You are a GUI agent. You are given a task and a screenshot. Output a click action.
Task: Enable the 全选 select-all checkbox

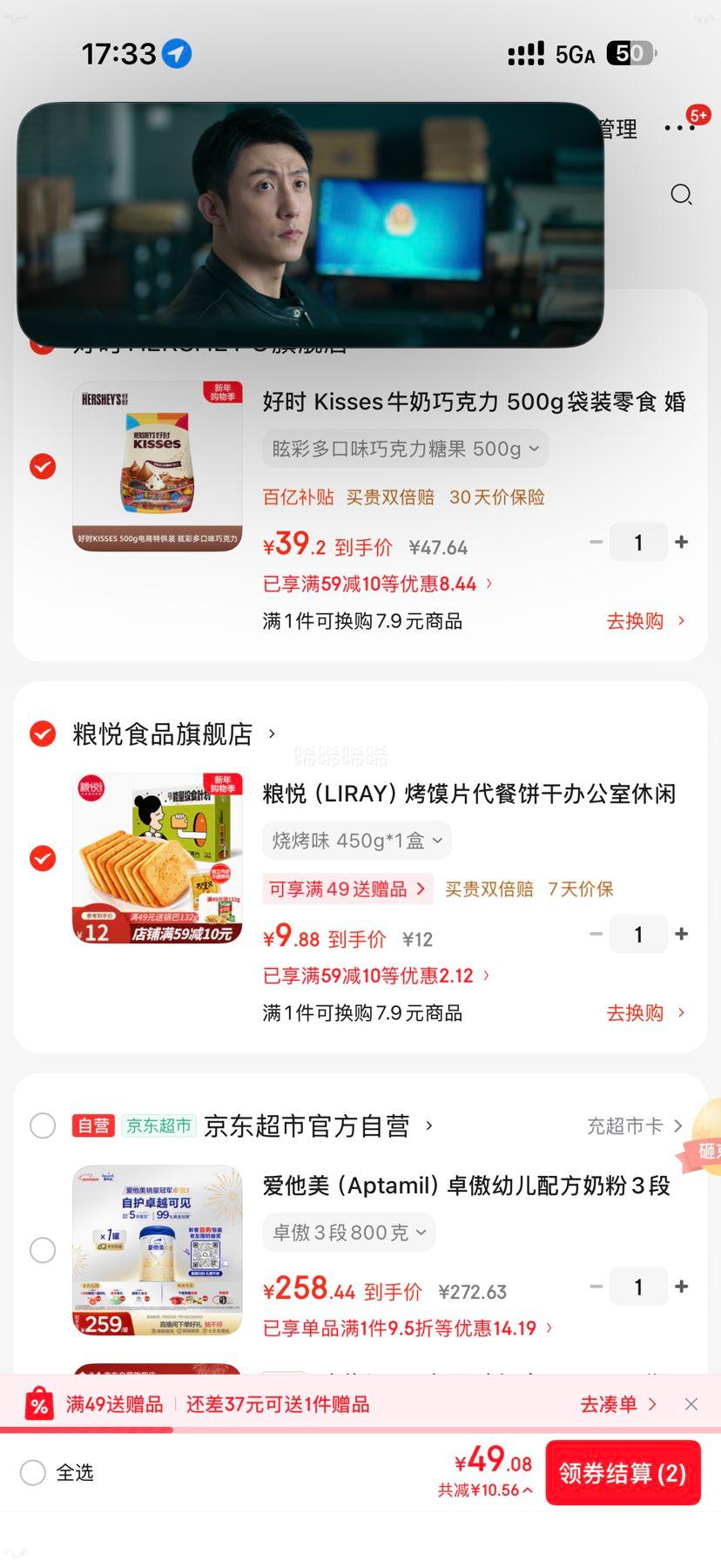(32, 1472)
